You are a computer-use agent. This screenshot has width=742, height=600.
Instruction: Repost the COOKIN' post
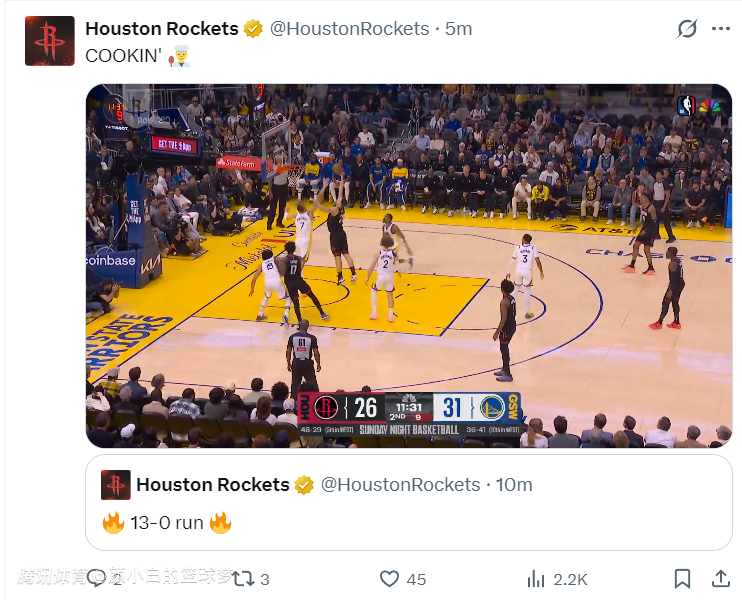[243, 579]
